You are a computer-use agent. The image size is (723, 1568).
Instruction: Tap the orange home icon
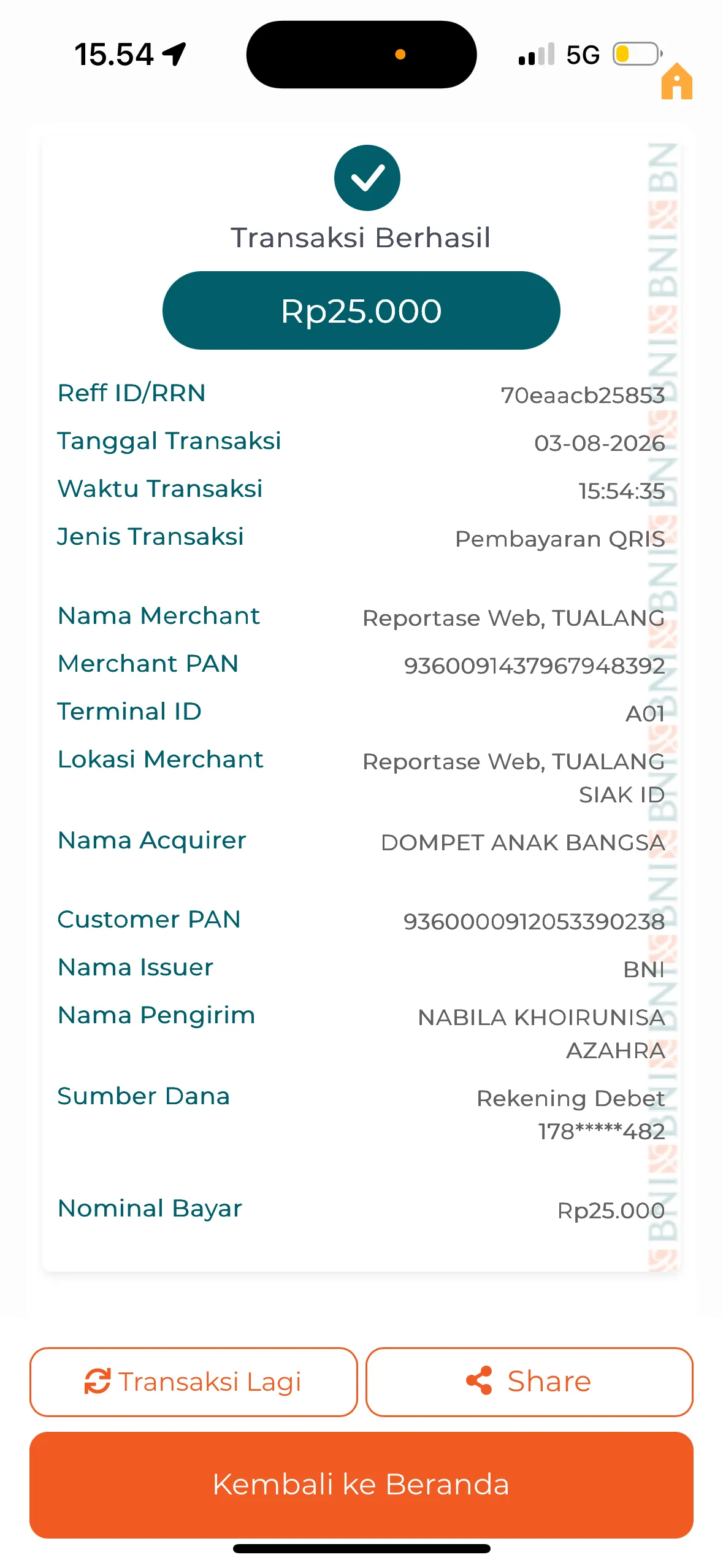click(x=676, y=81)
